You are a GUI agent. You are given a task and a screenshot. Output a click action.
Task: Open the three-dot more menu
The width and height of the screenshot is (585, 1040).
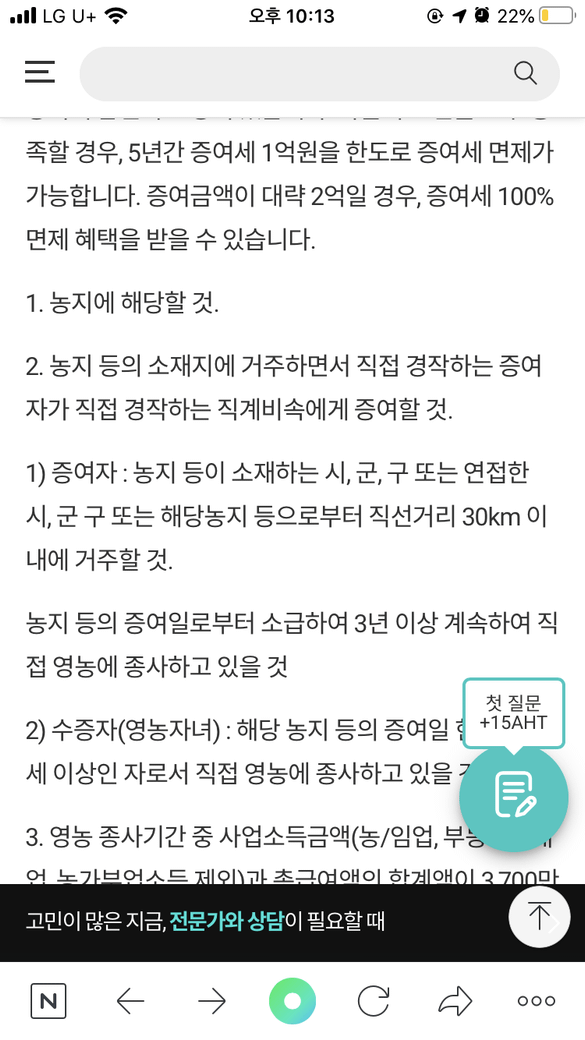[x=537, y=1002]
